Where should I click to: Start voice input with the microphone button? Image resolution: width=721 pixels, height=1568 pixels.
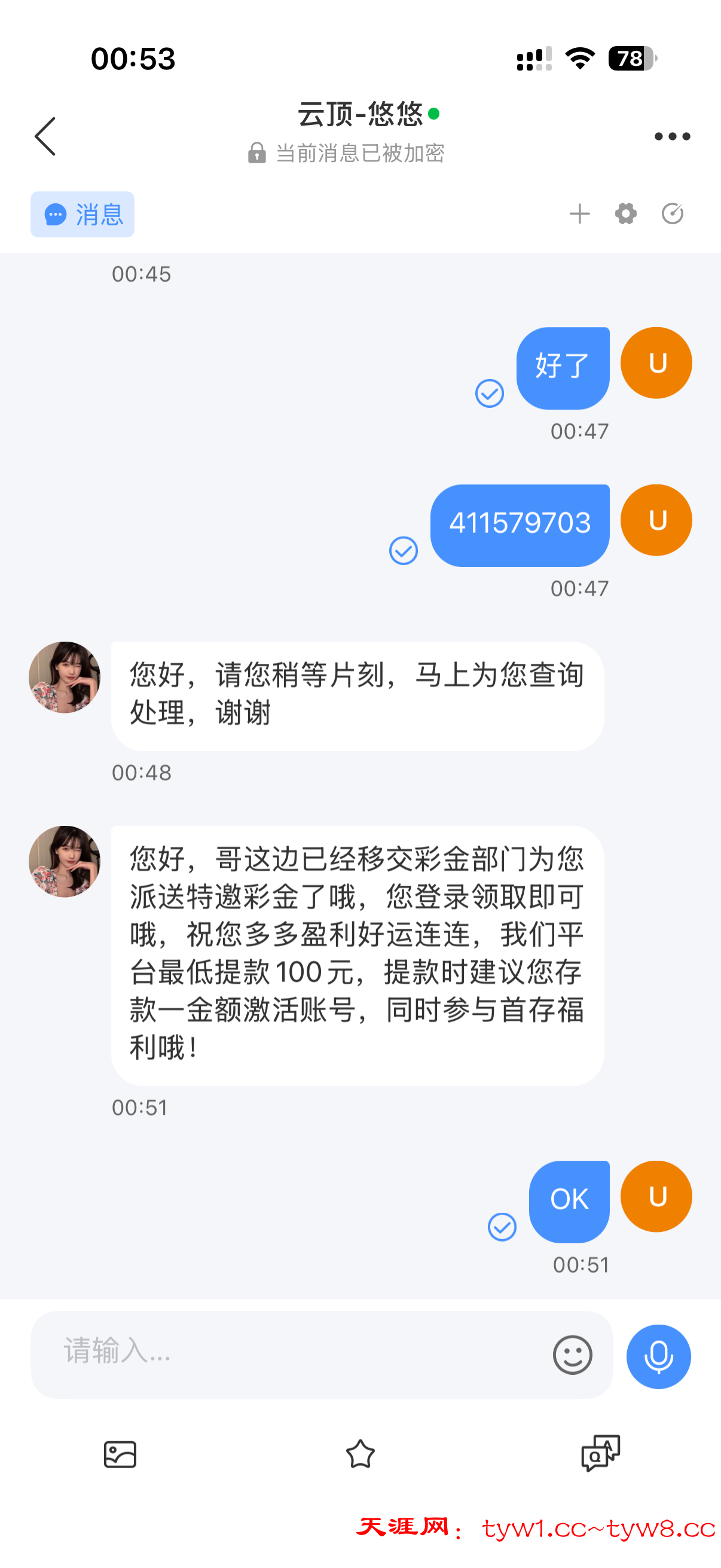tap(658, 1356)
